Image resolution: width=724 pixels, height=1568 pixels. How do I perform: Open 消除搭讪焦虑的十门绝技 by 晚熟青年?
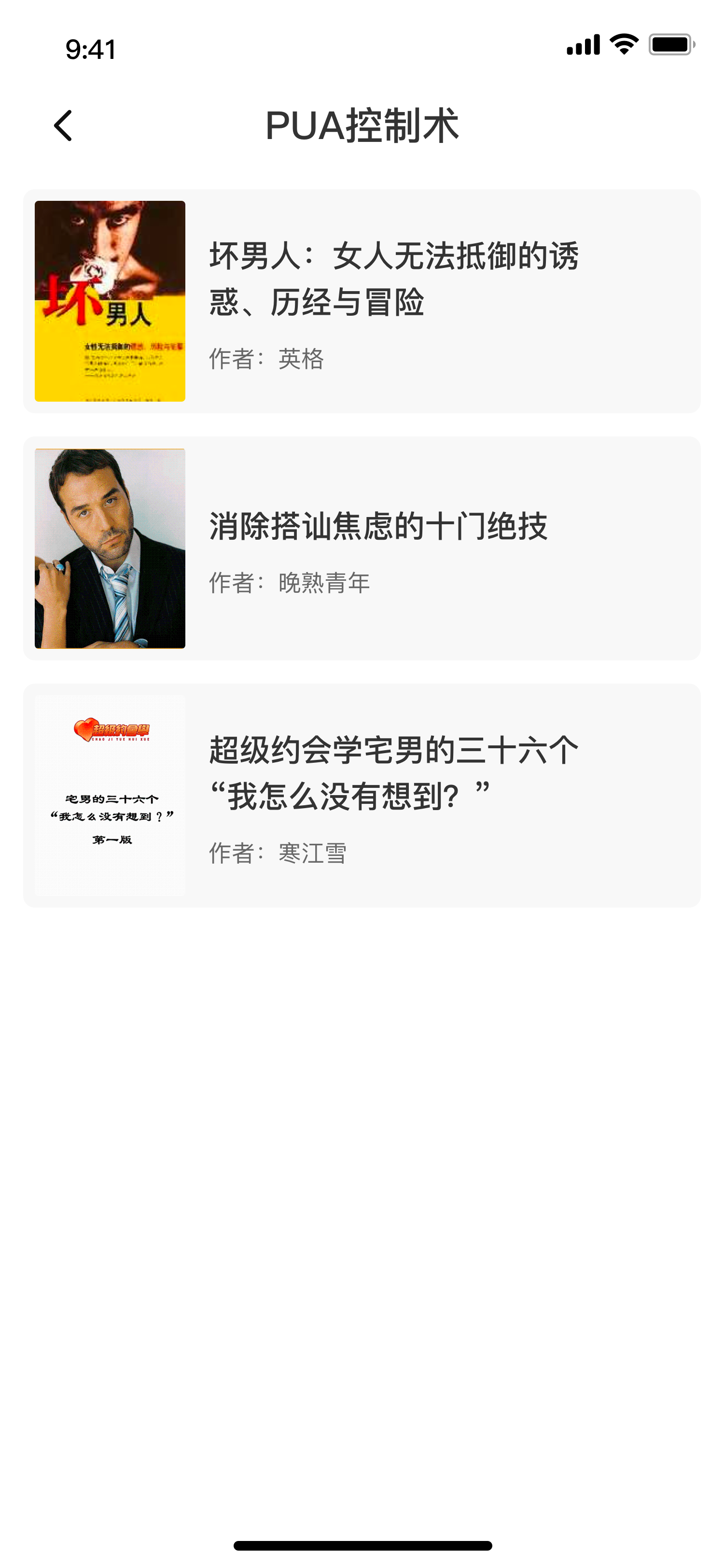pos(362,548)
